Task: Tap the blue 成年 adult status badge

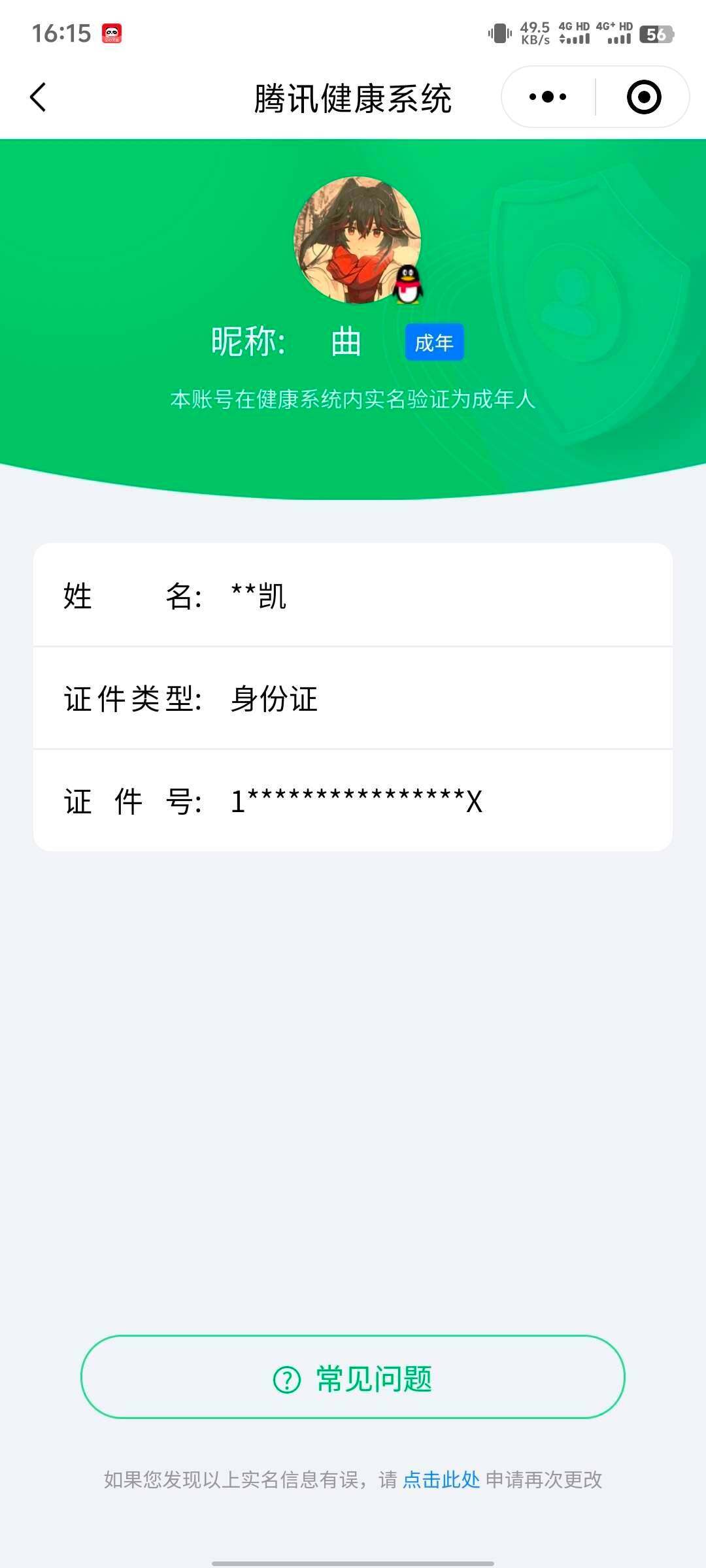Action: (x=436, y=342)
